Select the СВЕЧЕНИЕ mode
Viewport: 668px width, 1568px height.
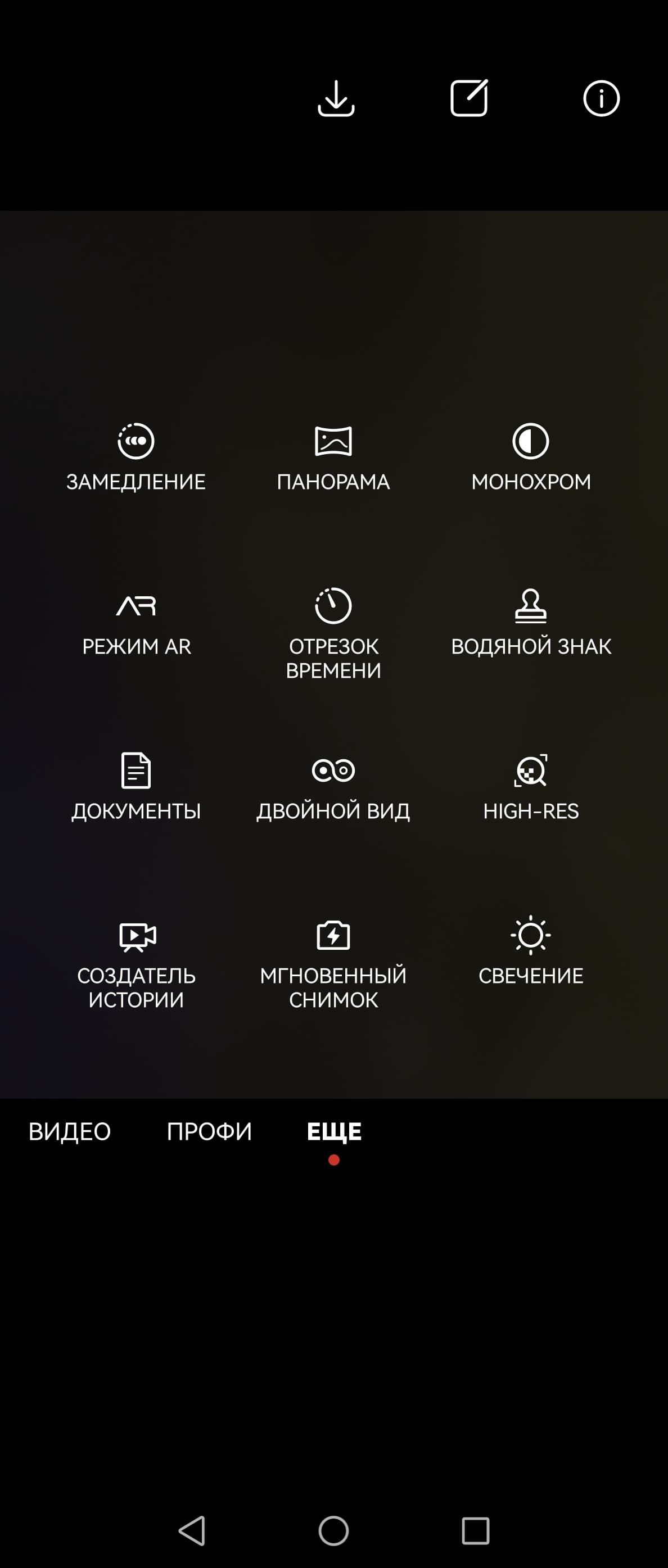point(530,951)
